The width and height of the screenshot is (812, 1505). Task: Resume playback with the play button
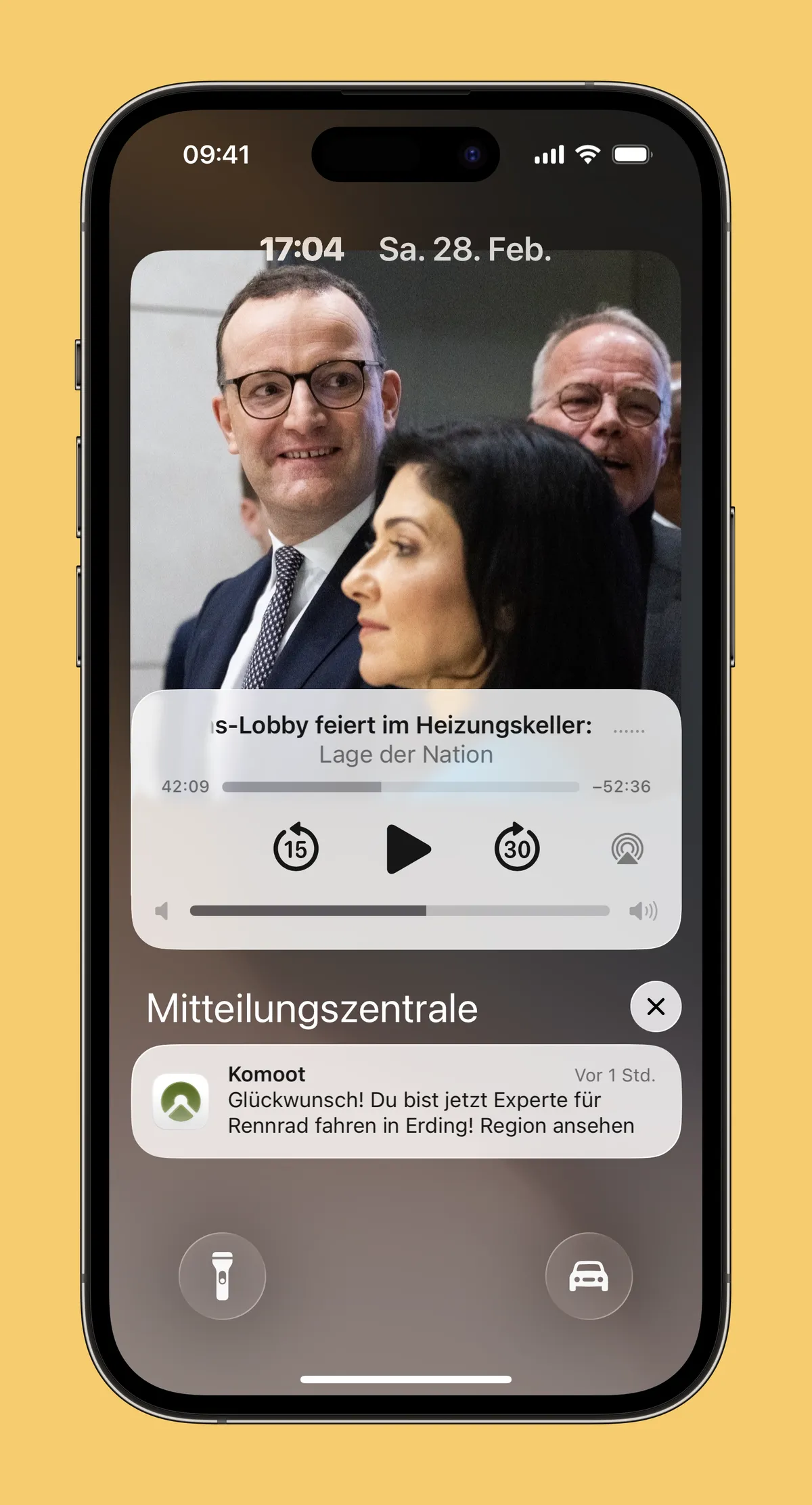[x=407, y=849]
